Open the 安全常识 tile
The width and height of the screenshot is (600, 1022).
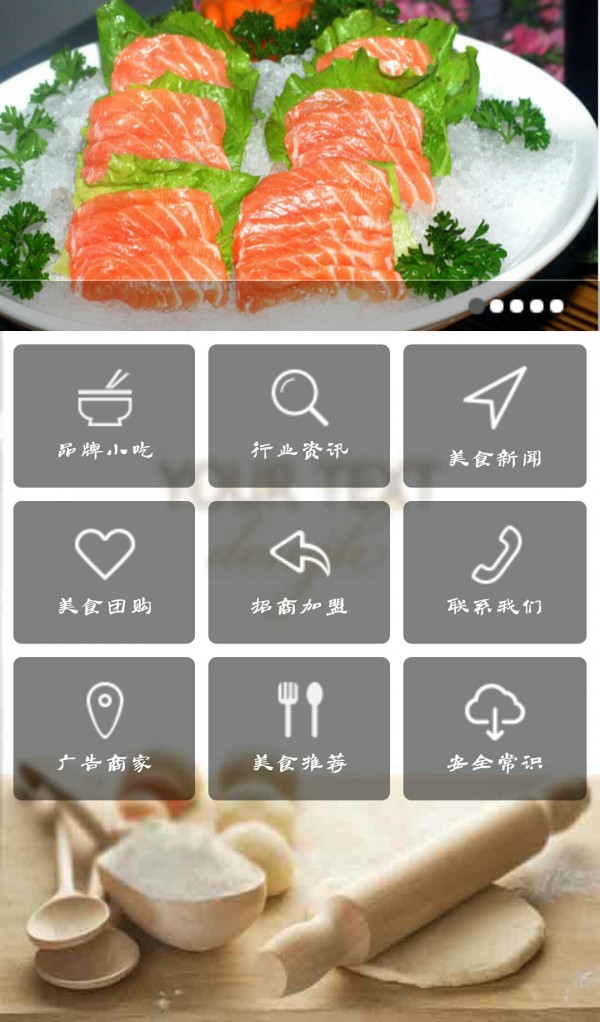coord(494,728)
